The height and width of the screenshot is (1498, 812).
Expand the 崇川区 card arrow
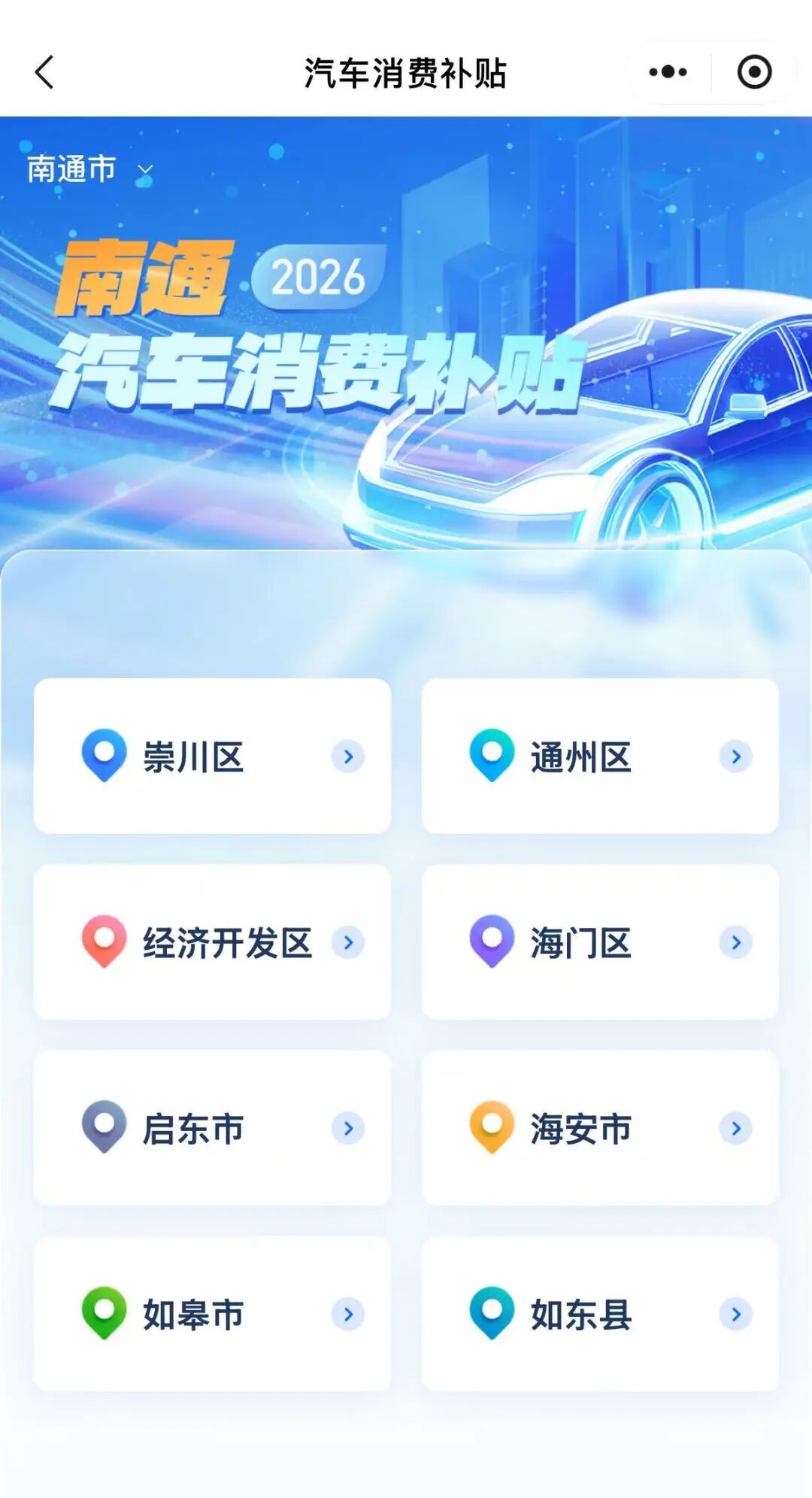(x=347, y=758)
